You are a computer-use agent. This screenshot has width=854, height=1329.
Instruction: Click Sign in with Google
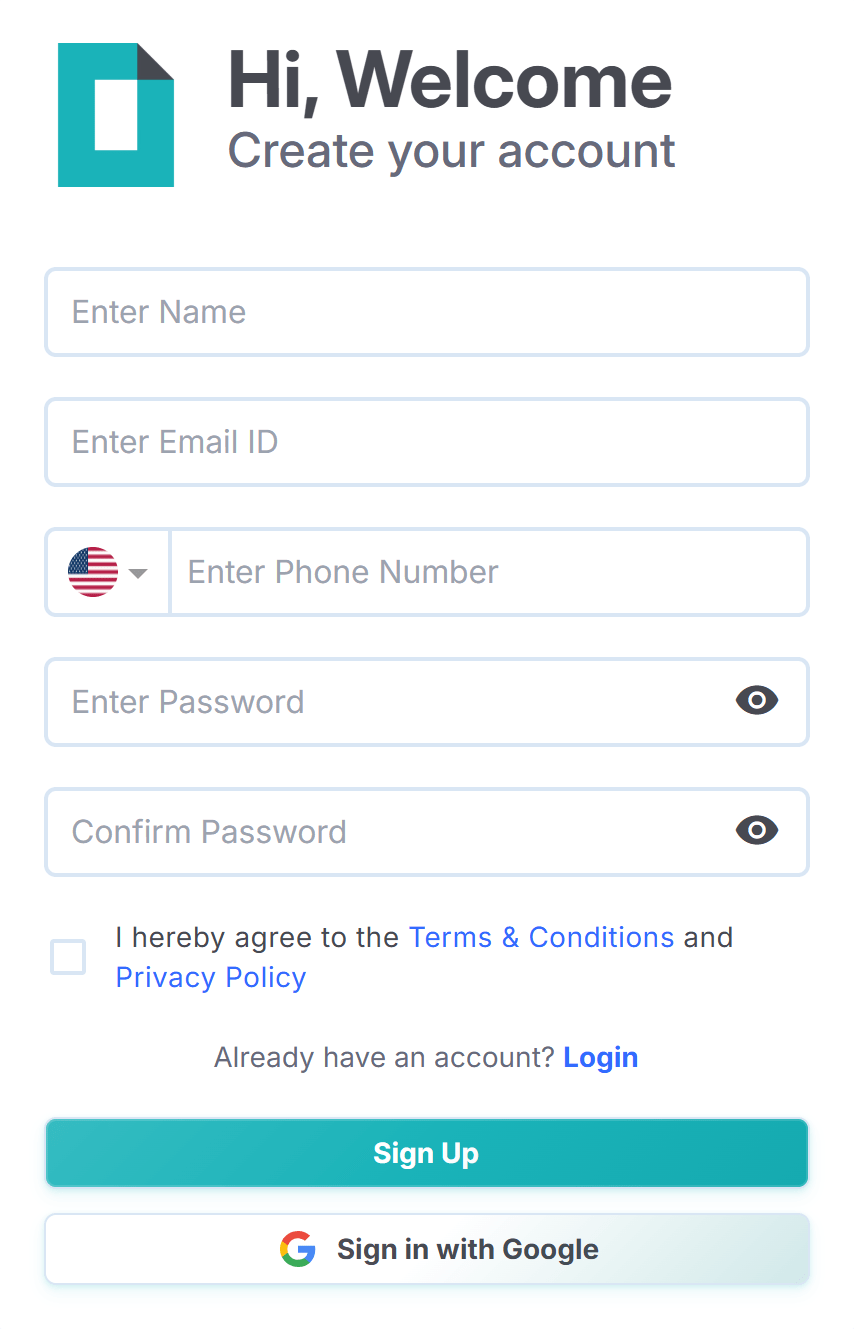point(427,1248)
